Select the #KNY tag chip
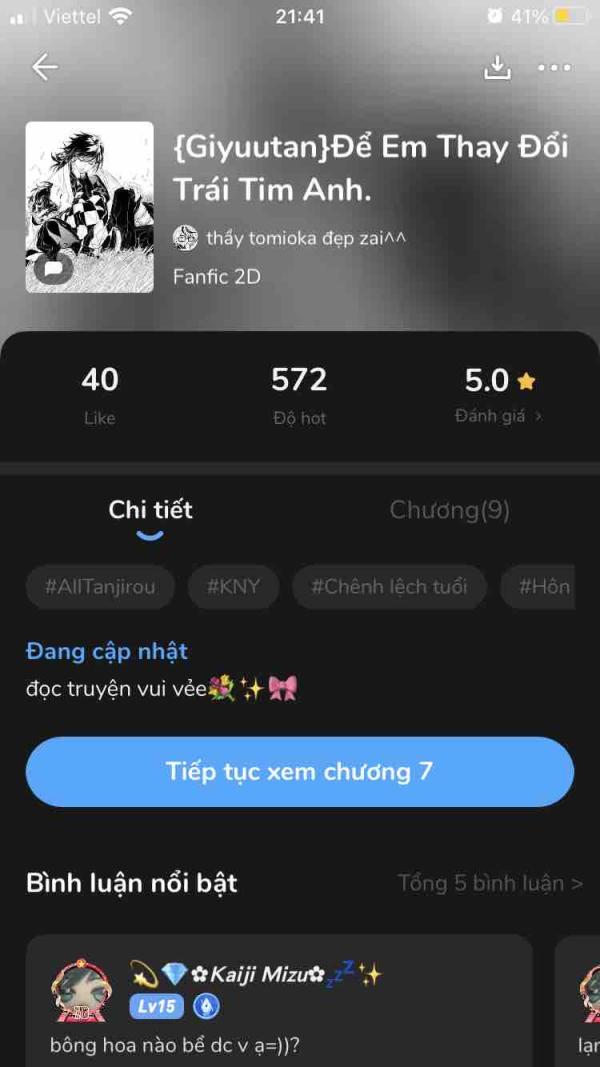600x1067 pixels. (x=233, y=587)
